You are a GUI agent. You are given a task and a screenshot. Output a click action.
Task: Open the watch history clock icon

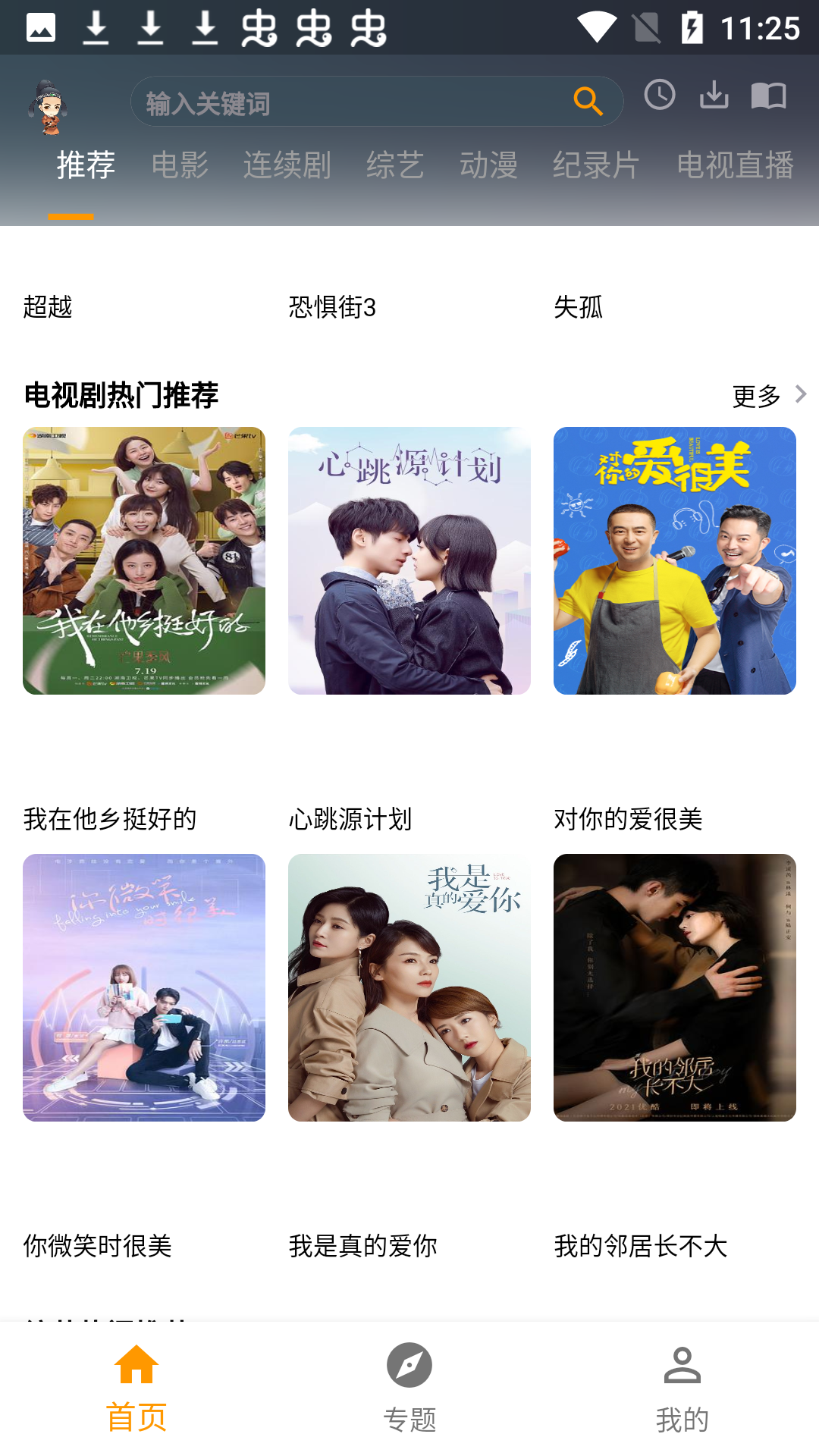click(660, 96)
